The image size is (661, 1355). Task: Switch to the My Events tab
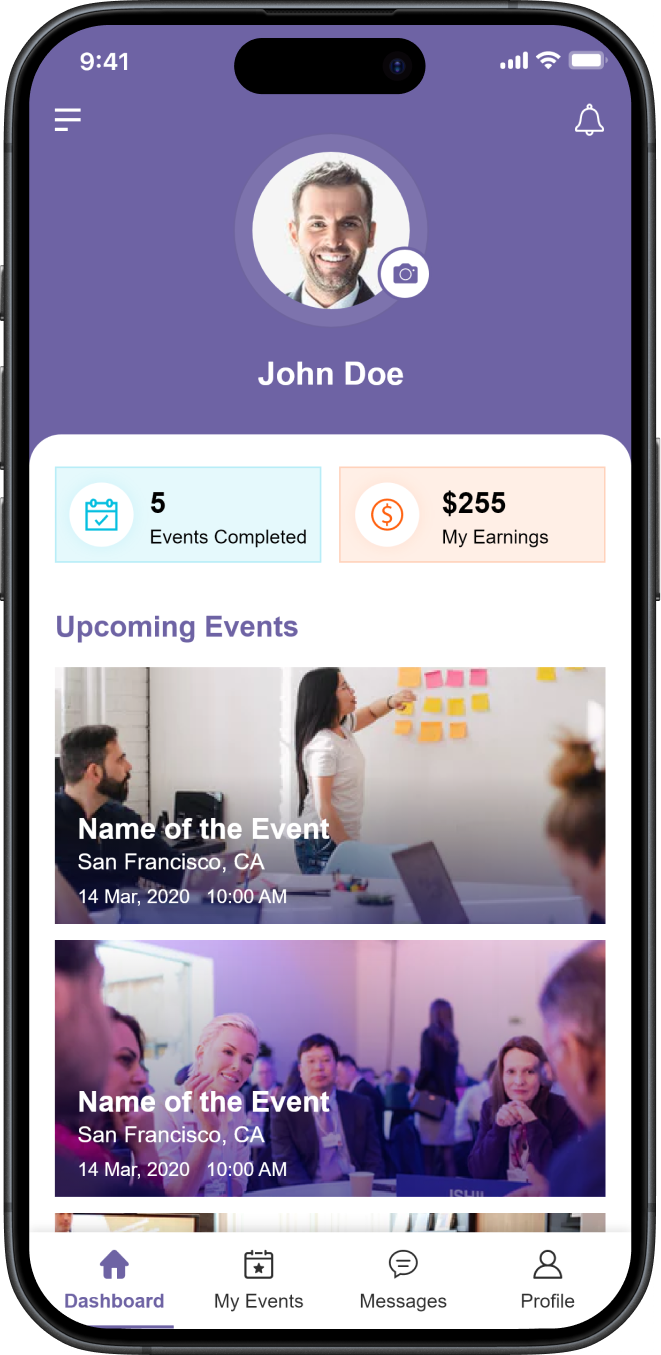coord(258,1280)
